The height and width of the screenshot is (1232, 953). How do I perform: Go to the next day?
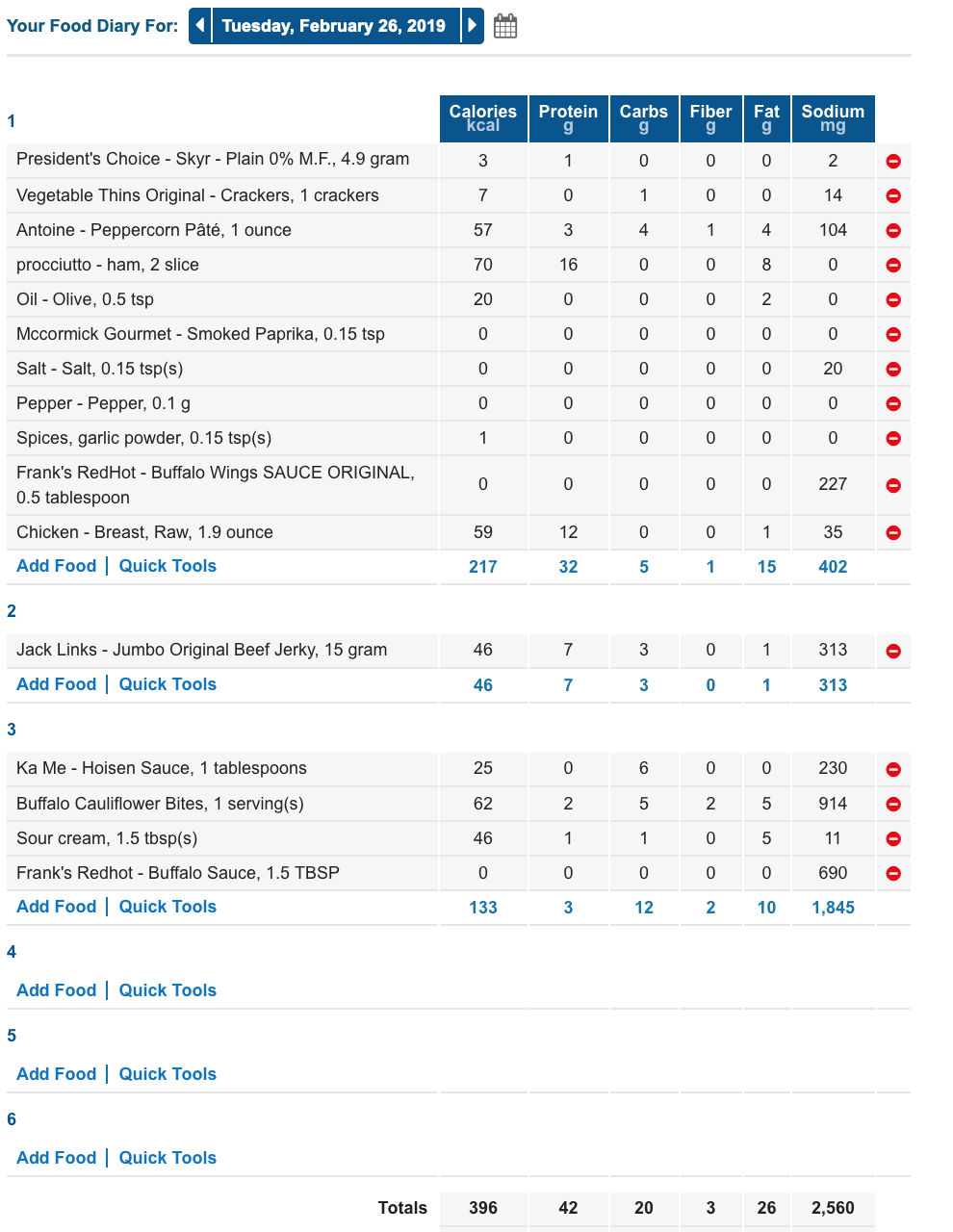(472, 25)
